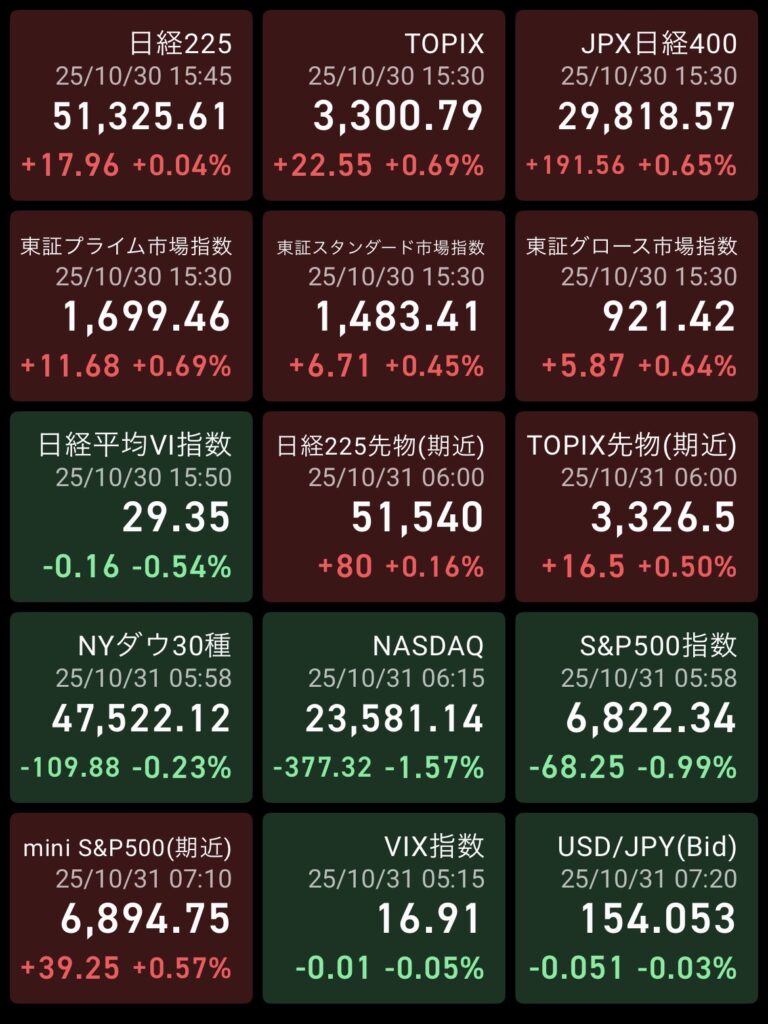
Task: Open the TOPIX先物(期近) tile
Action: pyautogui.click(x=637, y=506)
